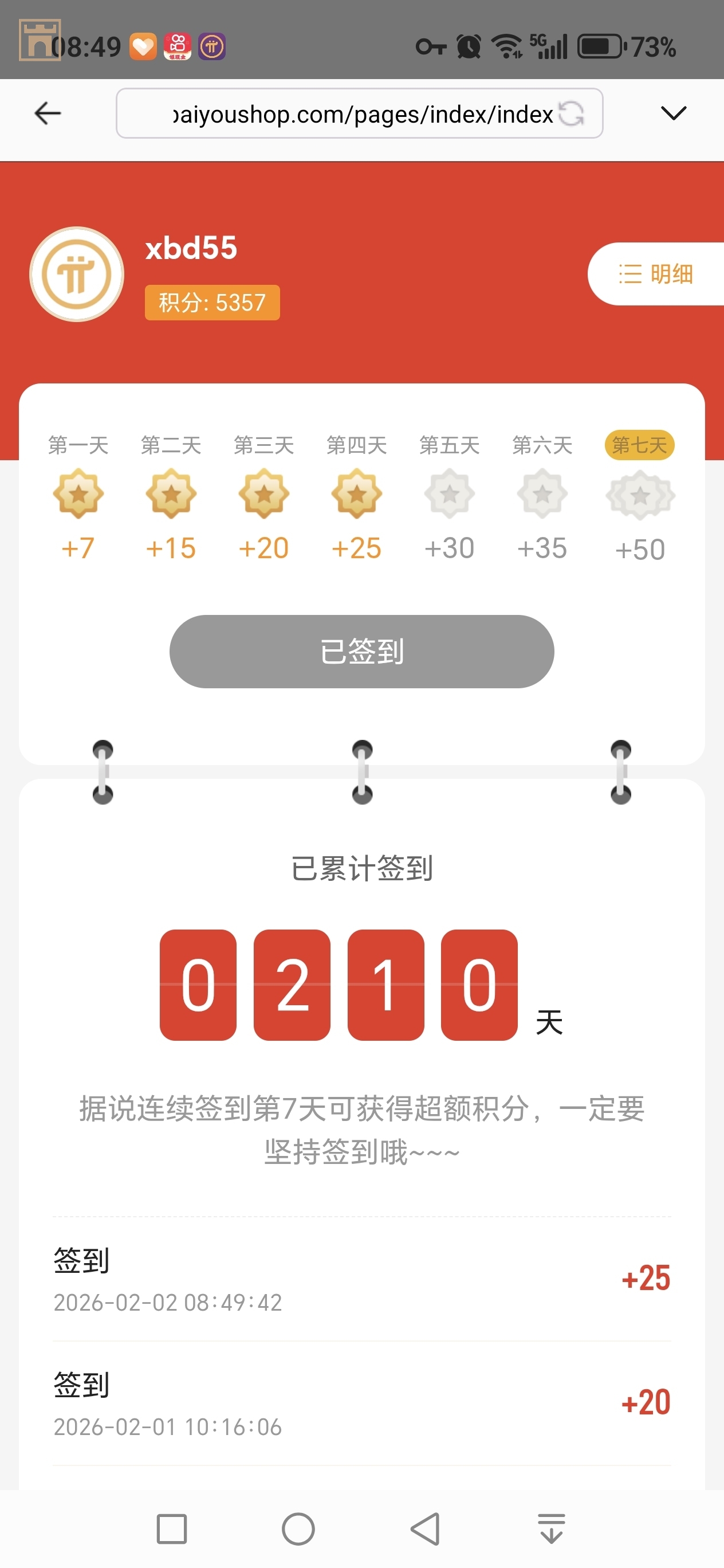Reload the page with refresh icon

tap(571, 113)
